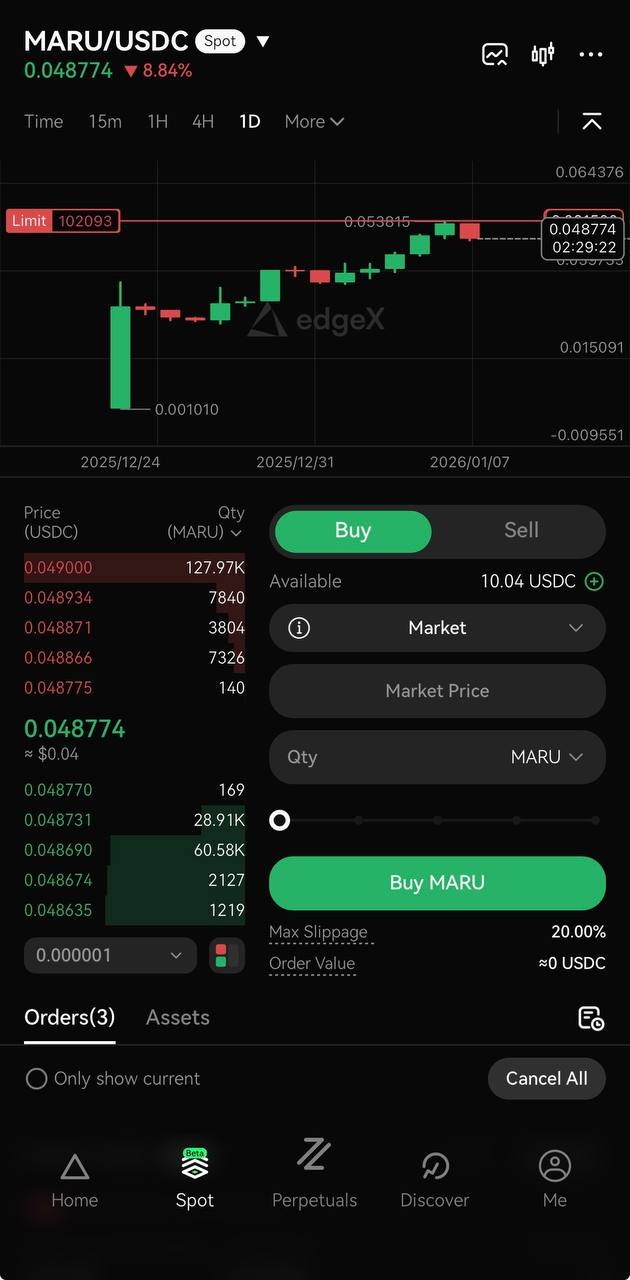Switch to the Assets tab
The width and height of the screenshot is (630, 1280).
pos(178,1017)
